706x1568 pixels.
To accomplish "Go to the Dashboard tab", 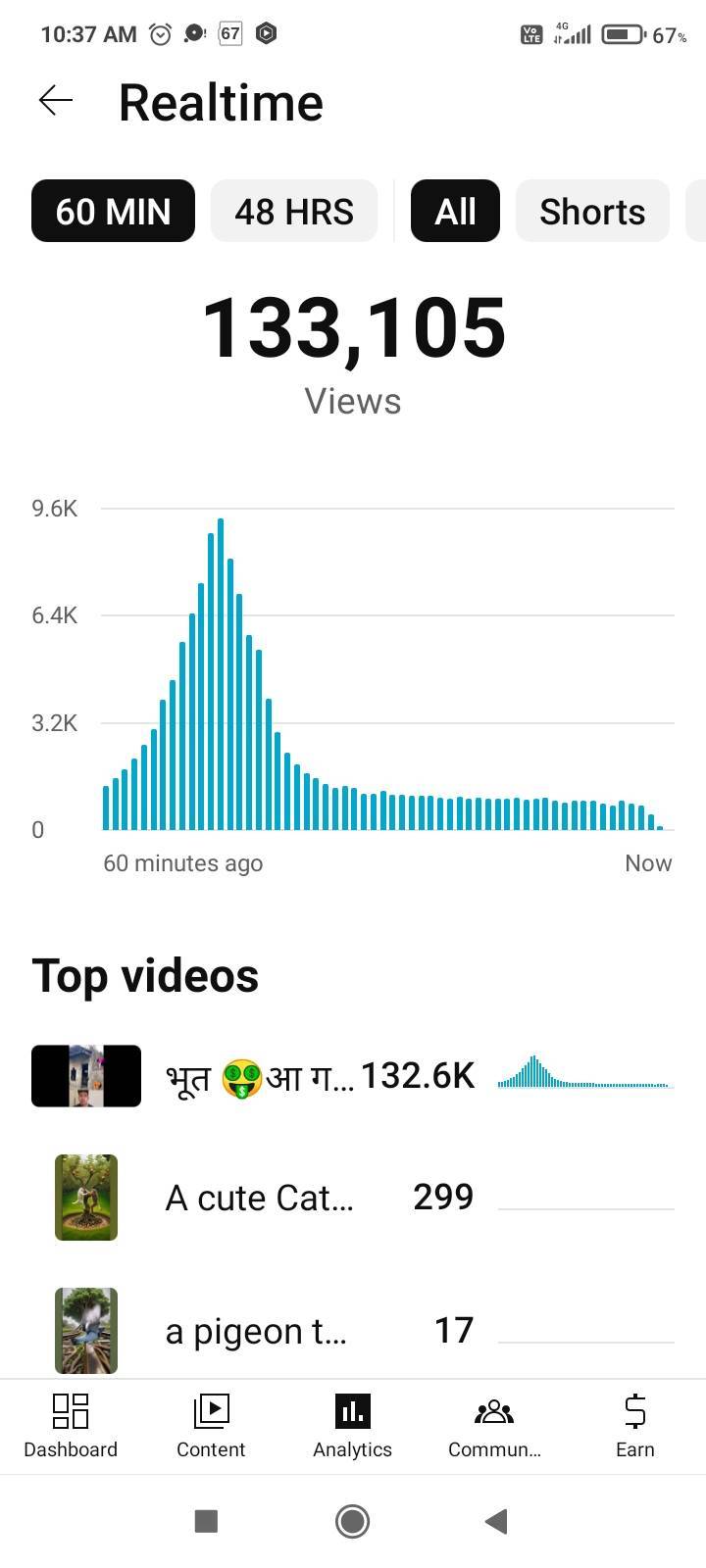I will coord(71,1426).
